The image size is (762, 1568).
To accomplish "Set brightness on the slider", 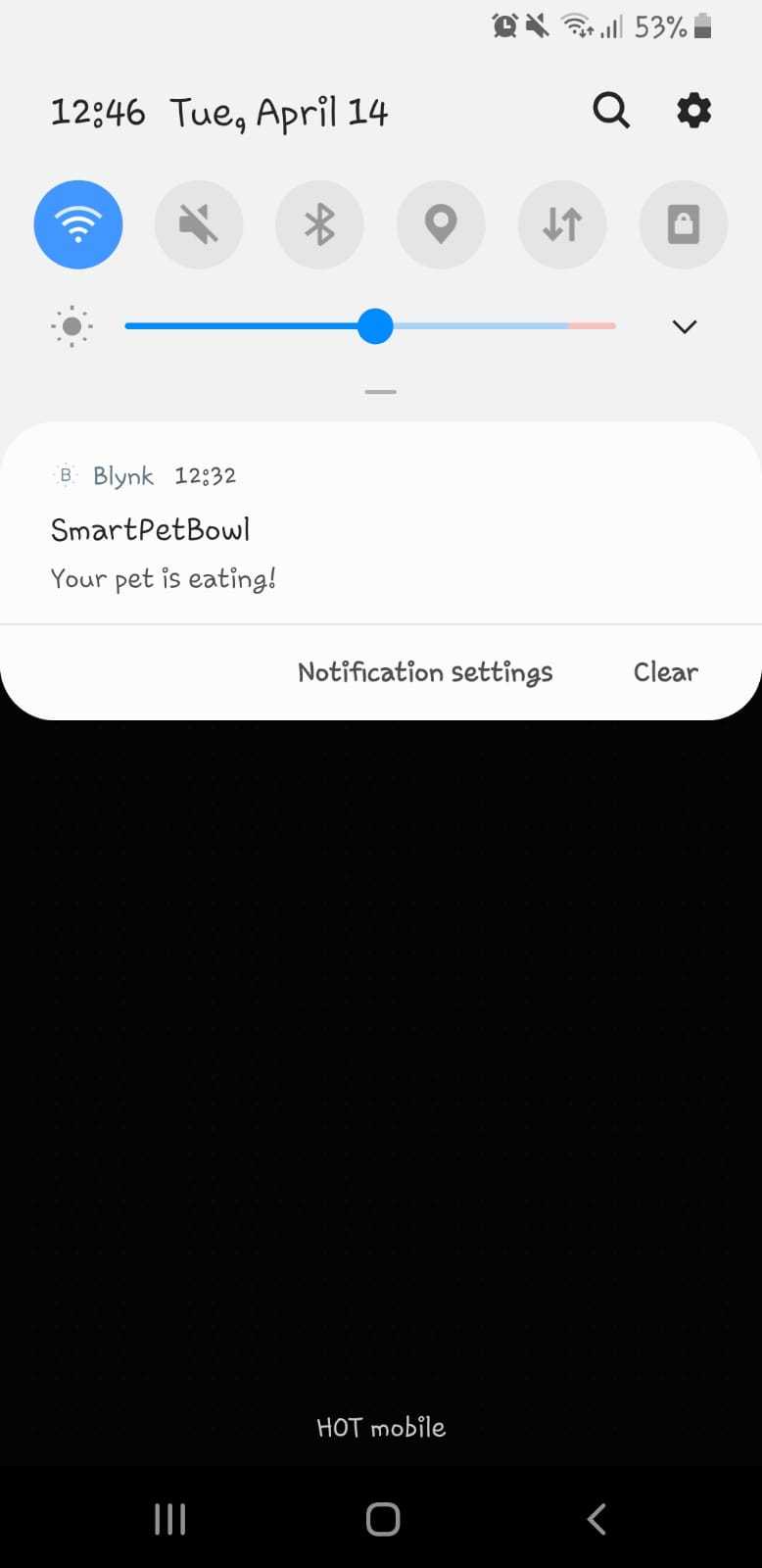I will click(375, 326).
